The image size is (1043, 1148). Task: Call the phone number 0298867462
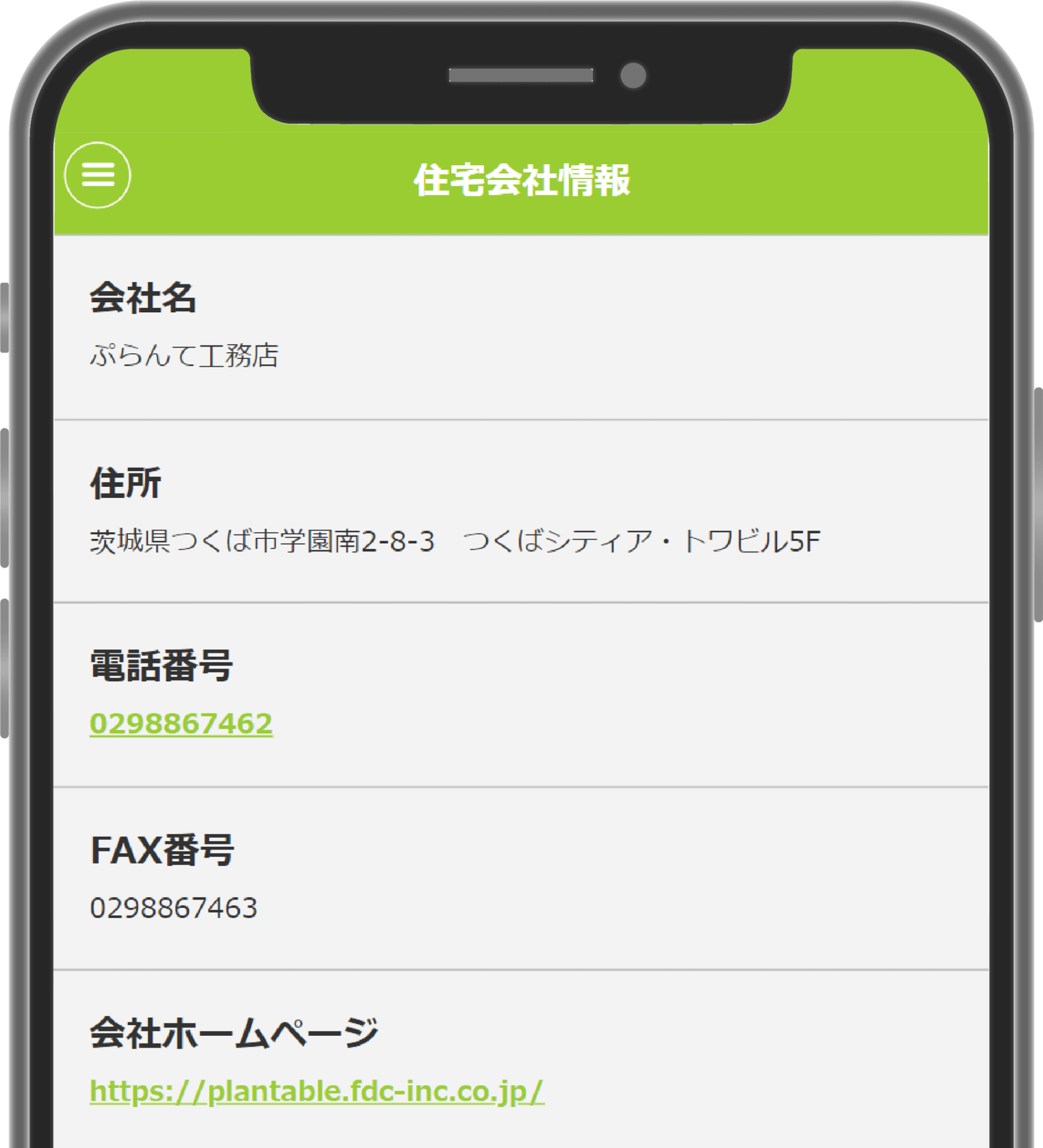[181, 724]
